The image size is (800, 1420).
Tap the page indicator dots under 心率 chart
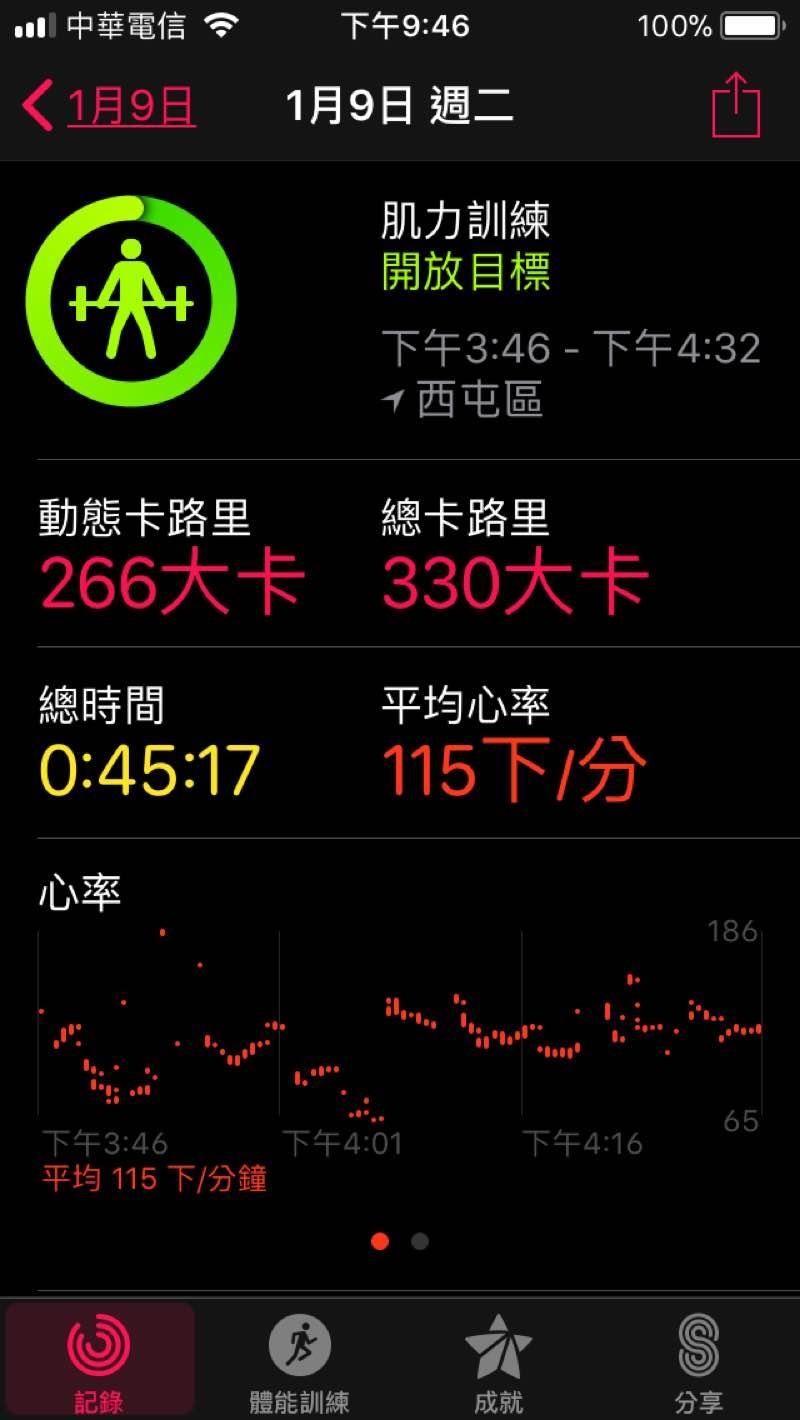[400, 1241]
